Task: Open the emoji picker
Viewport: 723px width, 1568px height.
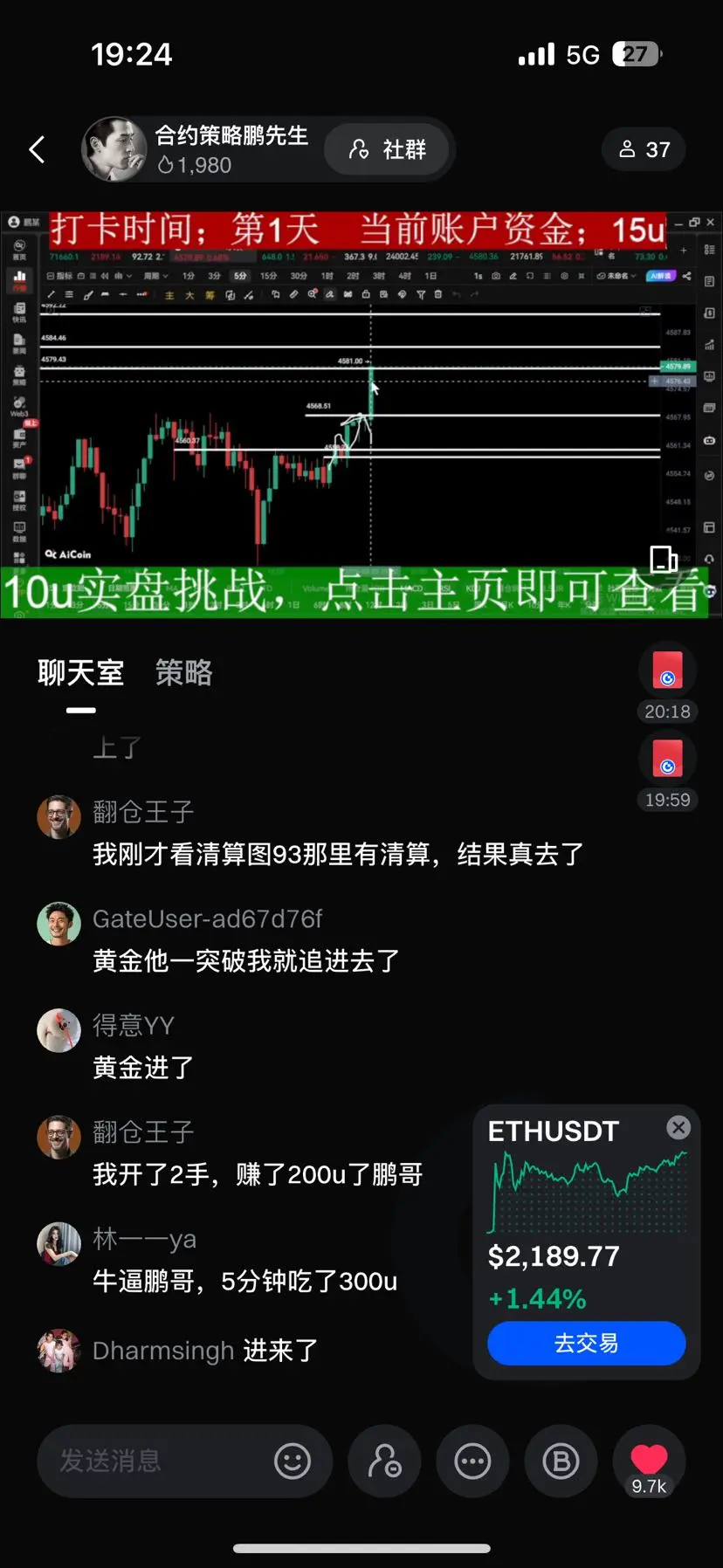Action: [293, 1461]
